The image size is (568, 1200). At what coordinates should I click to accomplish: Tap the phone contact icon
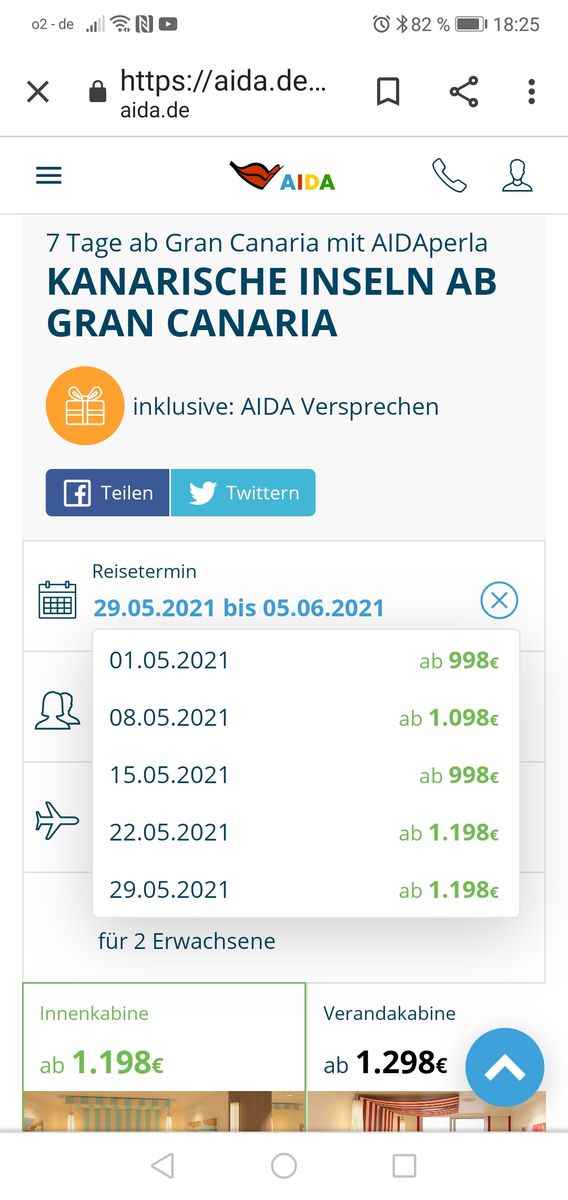[x=449, y=176]
